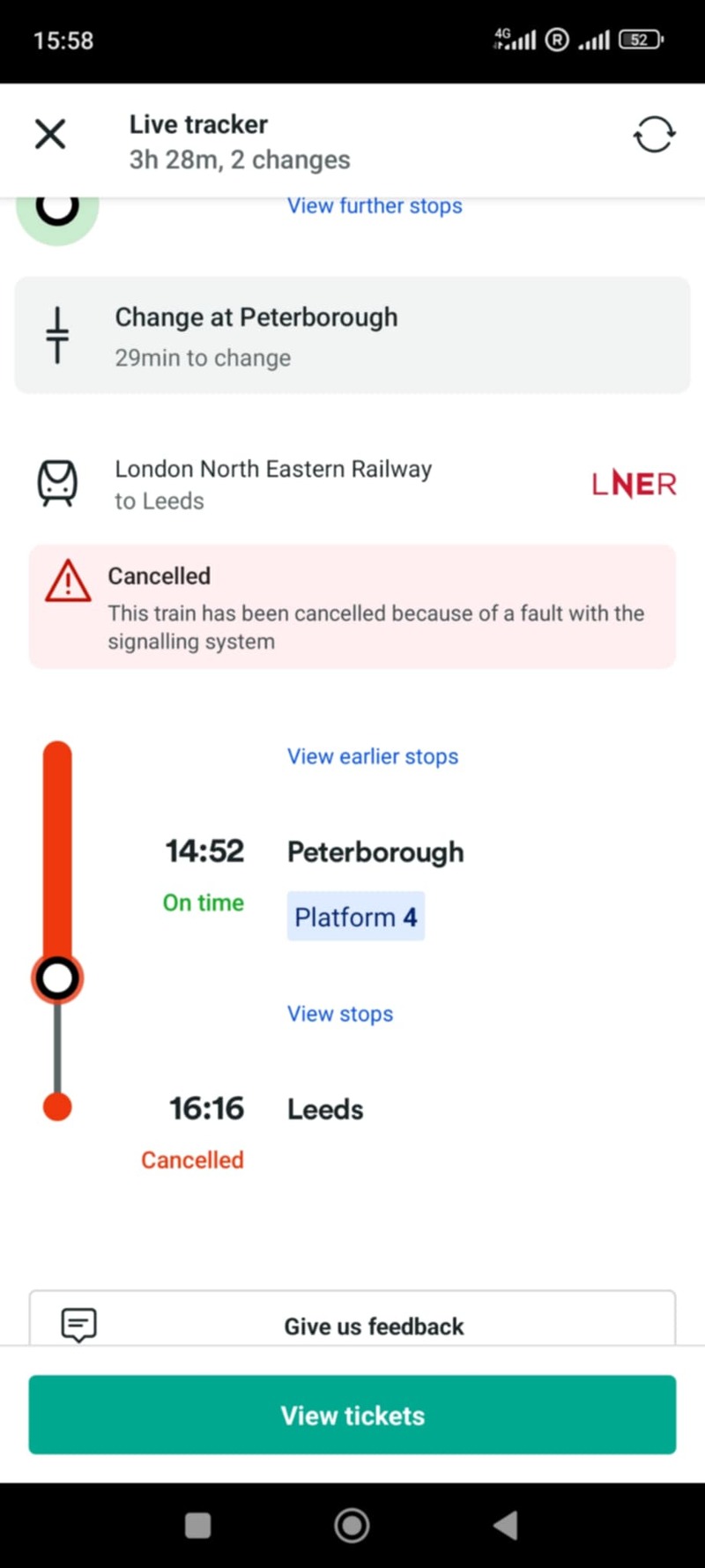The image size is (705, 1568).
Task: Go to the home screen
Action: (352, 1525)
